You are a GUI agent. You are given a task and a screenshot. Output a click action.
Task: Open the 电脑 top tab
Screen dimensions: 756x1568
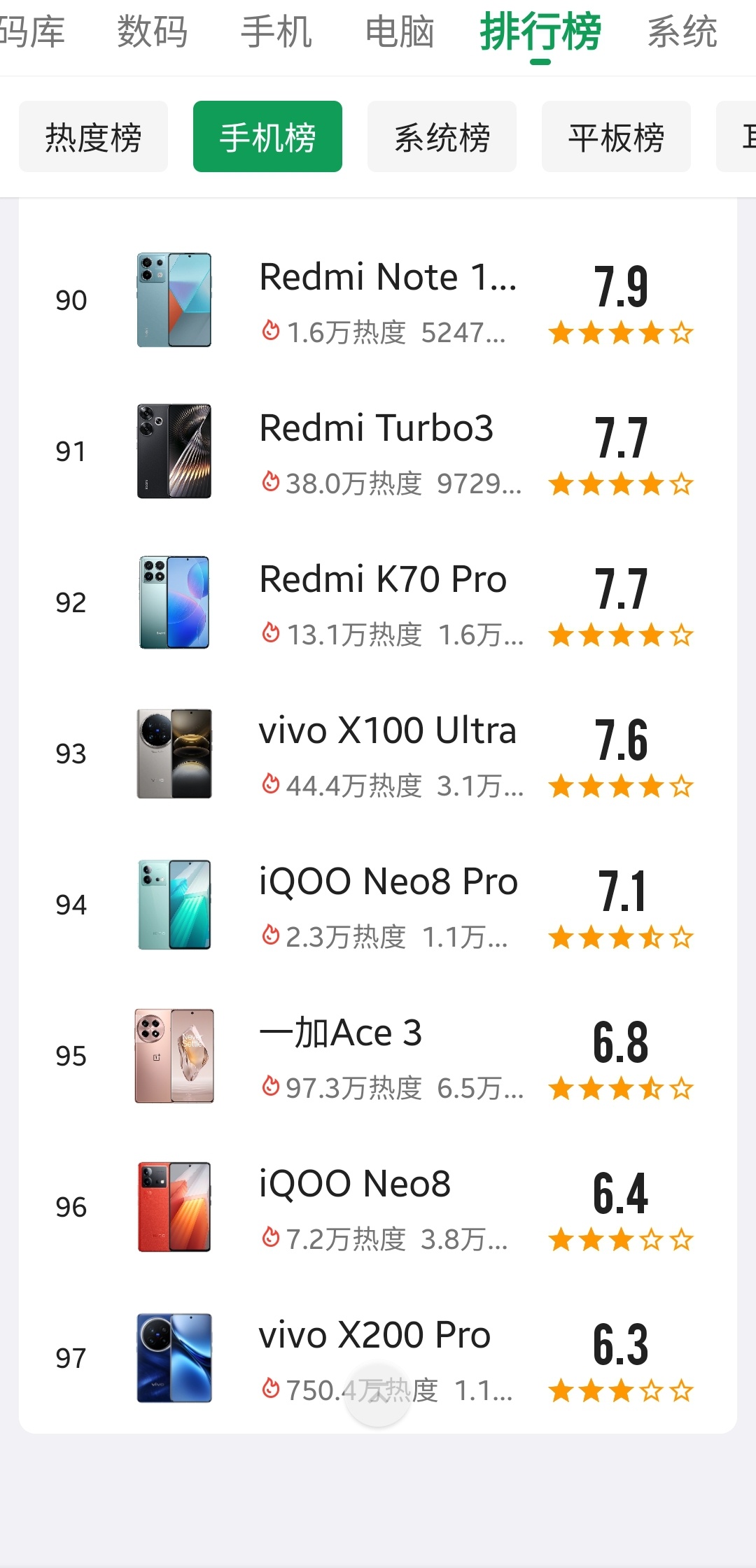tap(400, 32)
